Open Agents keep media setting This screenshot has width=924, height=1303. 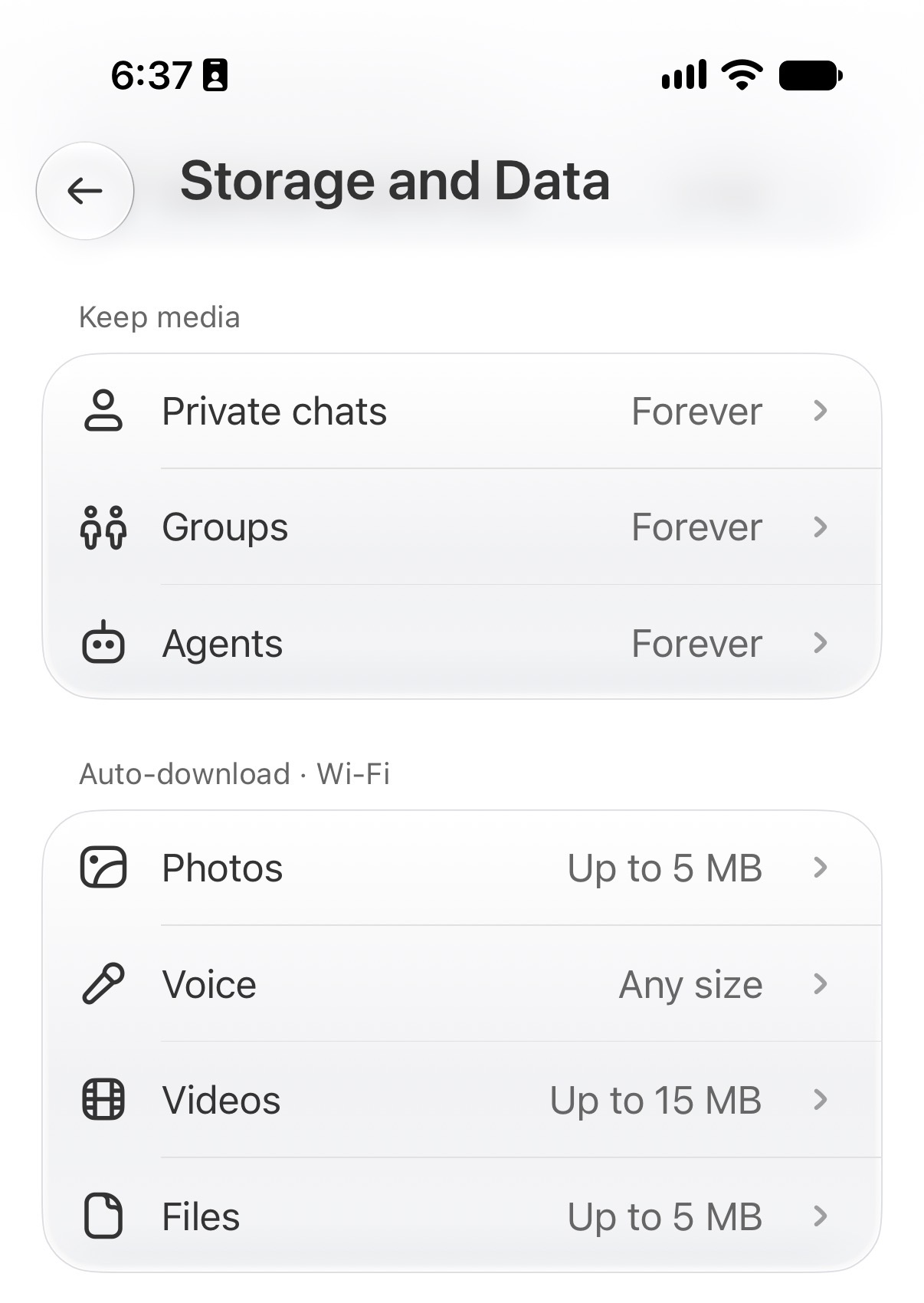tap(462, 643)
